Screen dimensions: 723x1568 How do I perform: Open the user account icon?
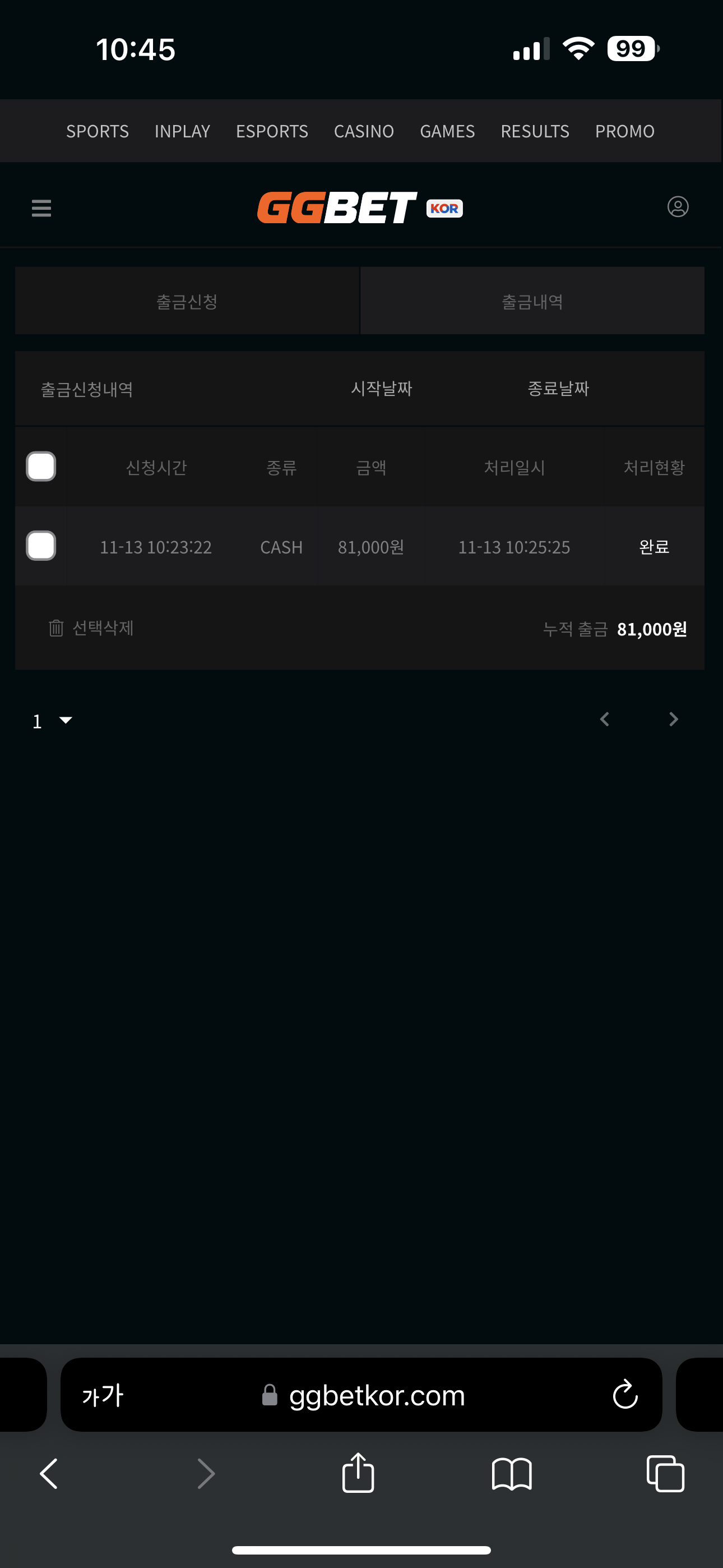678,207
